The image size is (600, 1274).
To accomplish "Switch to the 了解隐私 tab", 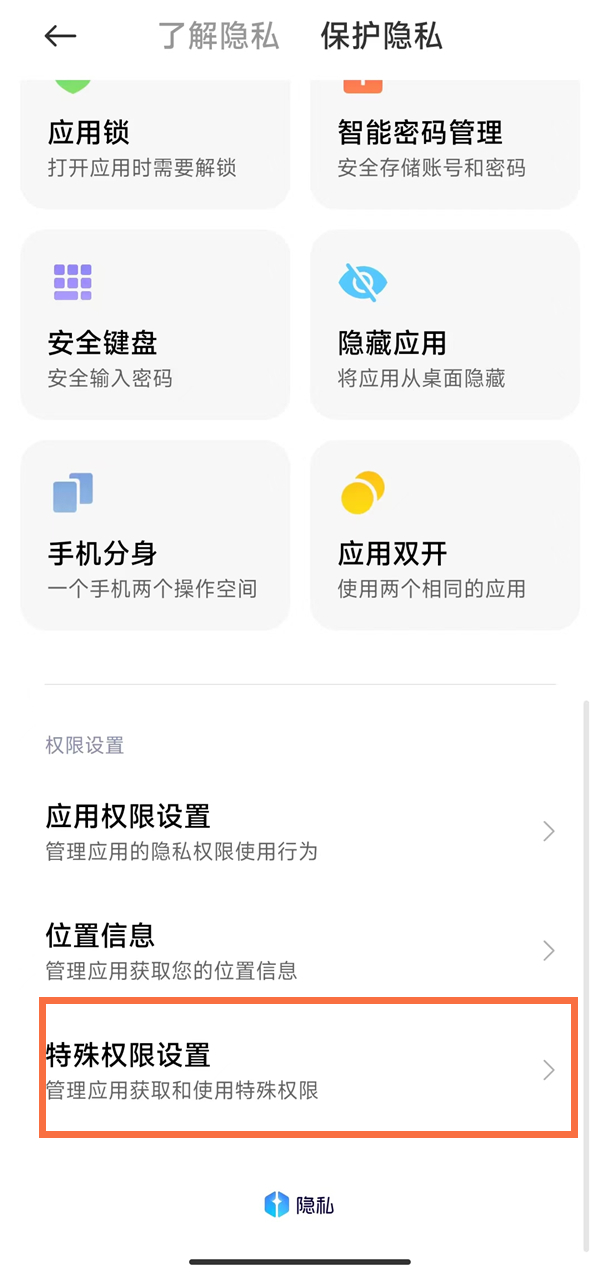I will tap(219, 36).
